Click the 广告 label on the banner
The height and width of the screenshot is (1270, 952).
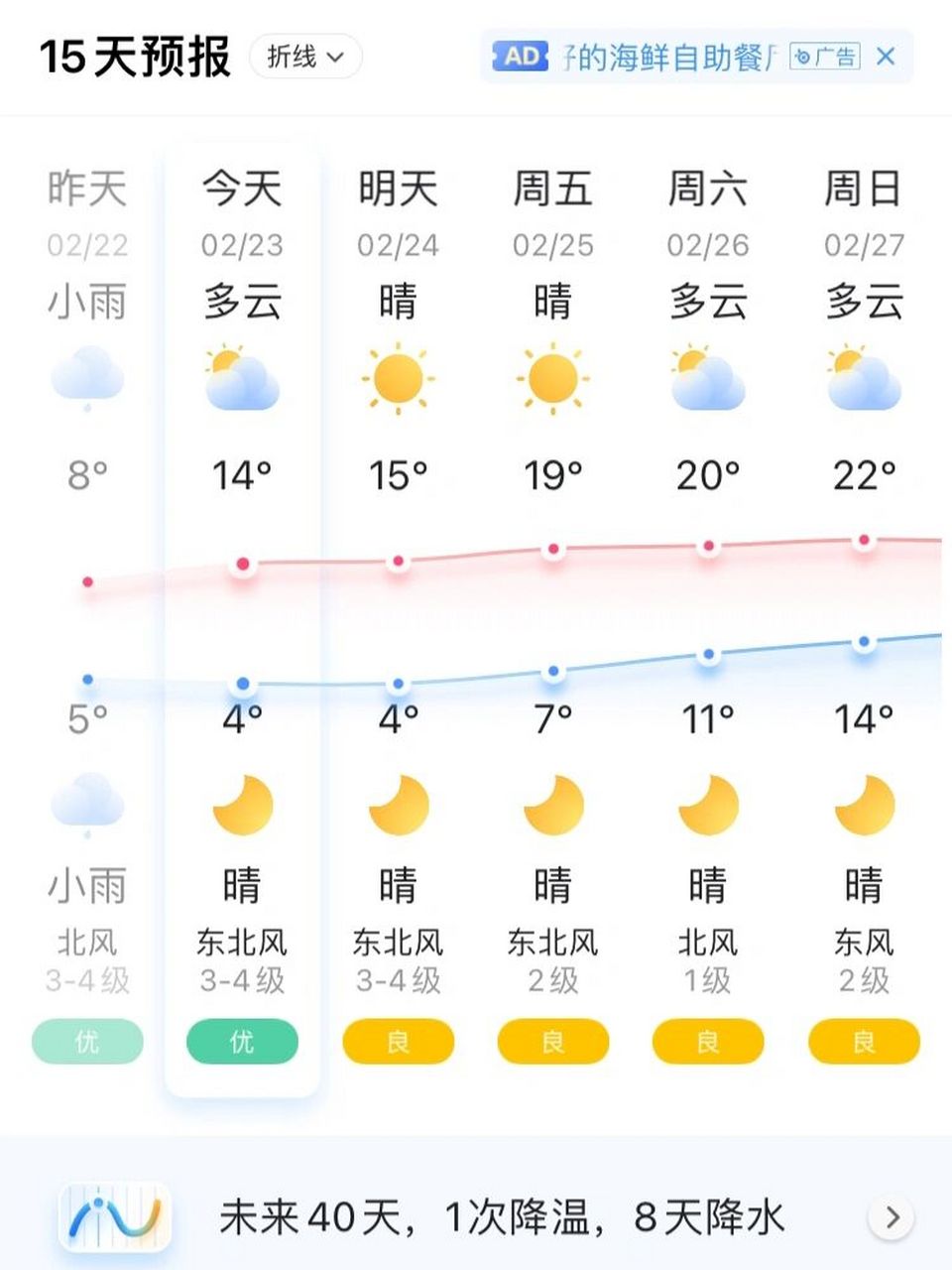pyautogui.click(x=823, y=59)
